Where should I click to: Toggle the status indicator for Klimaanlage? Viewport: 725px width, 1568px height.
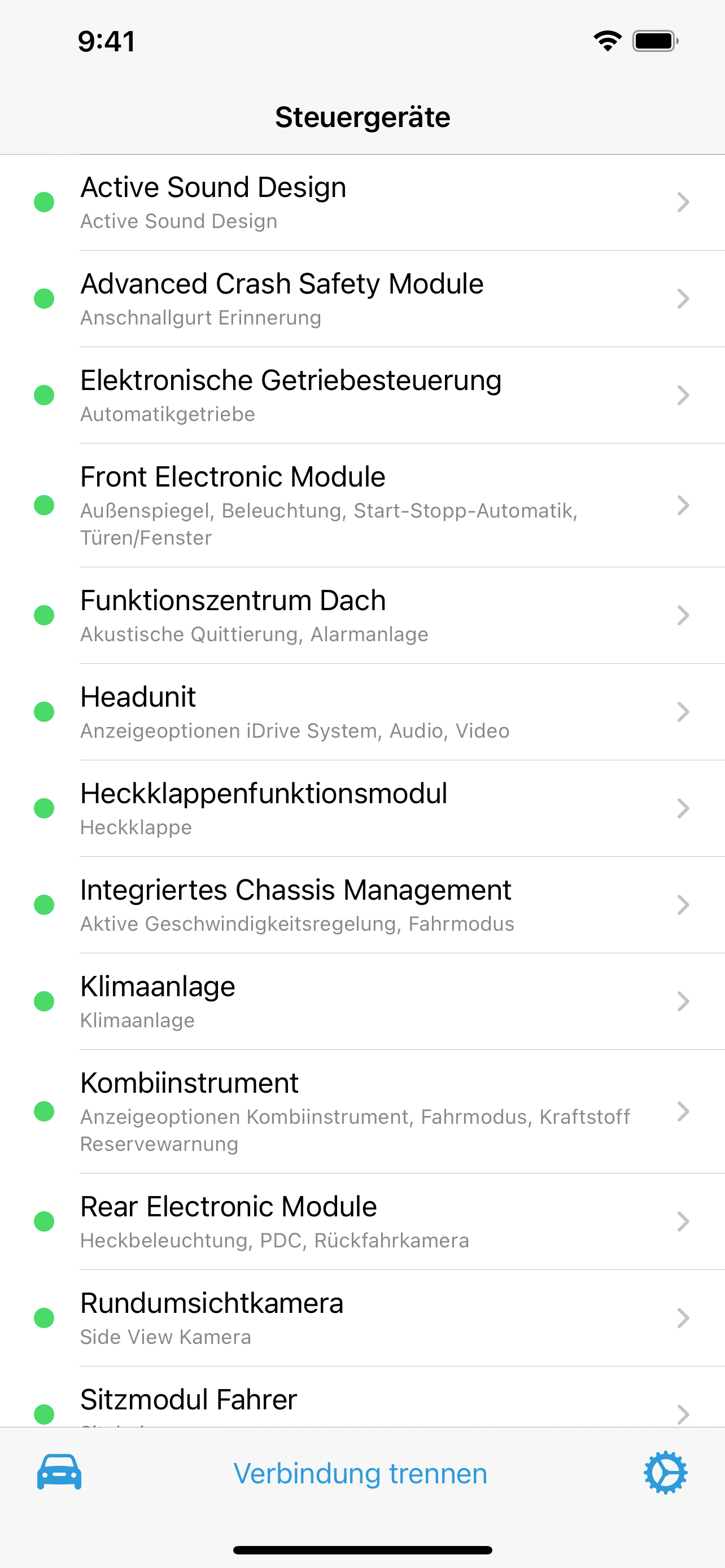[43, 1001]
